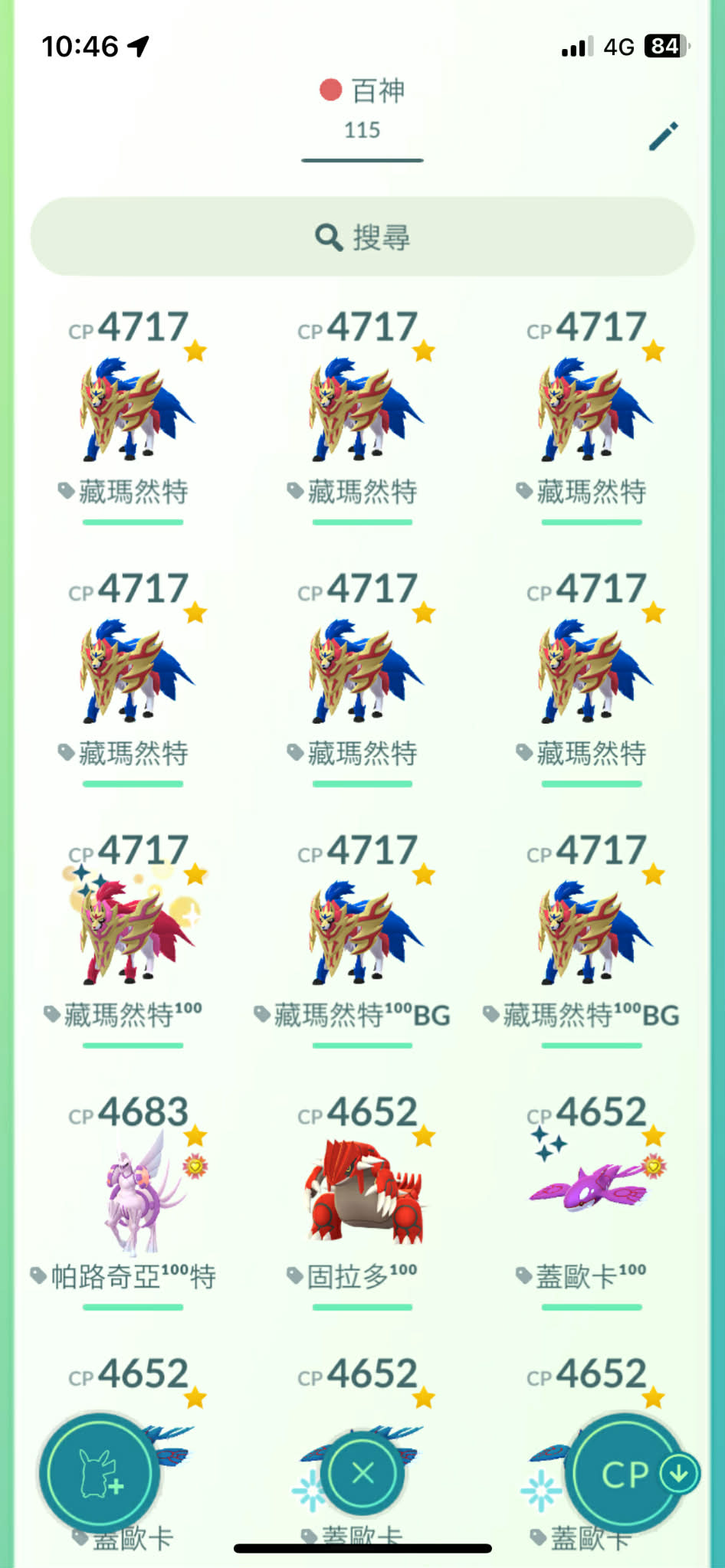Tap the add Pokémon to tag button
The image size is (725, 1568).
pos(100,1473)
